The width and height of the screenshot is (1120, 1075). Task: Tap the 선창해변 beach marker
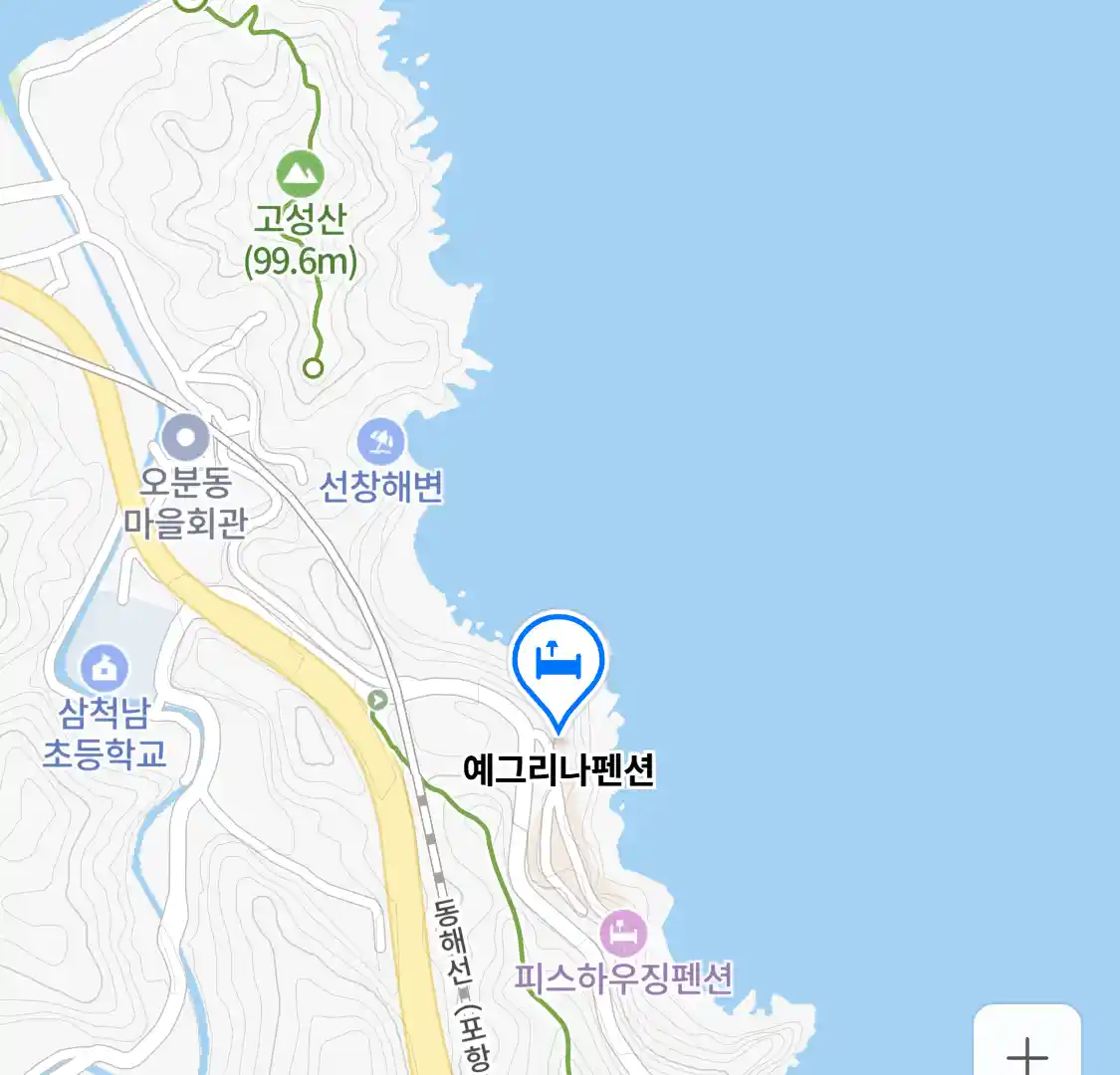click(x=380, y=441)
